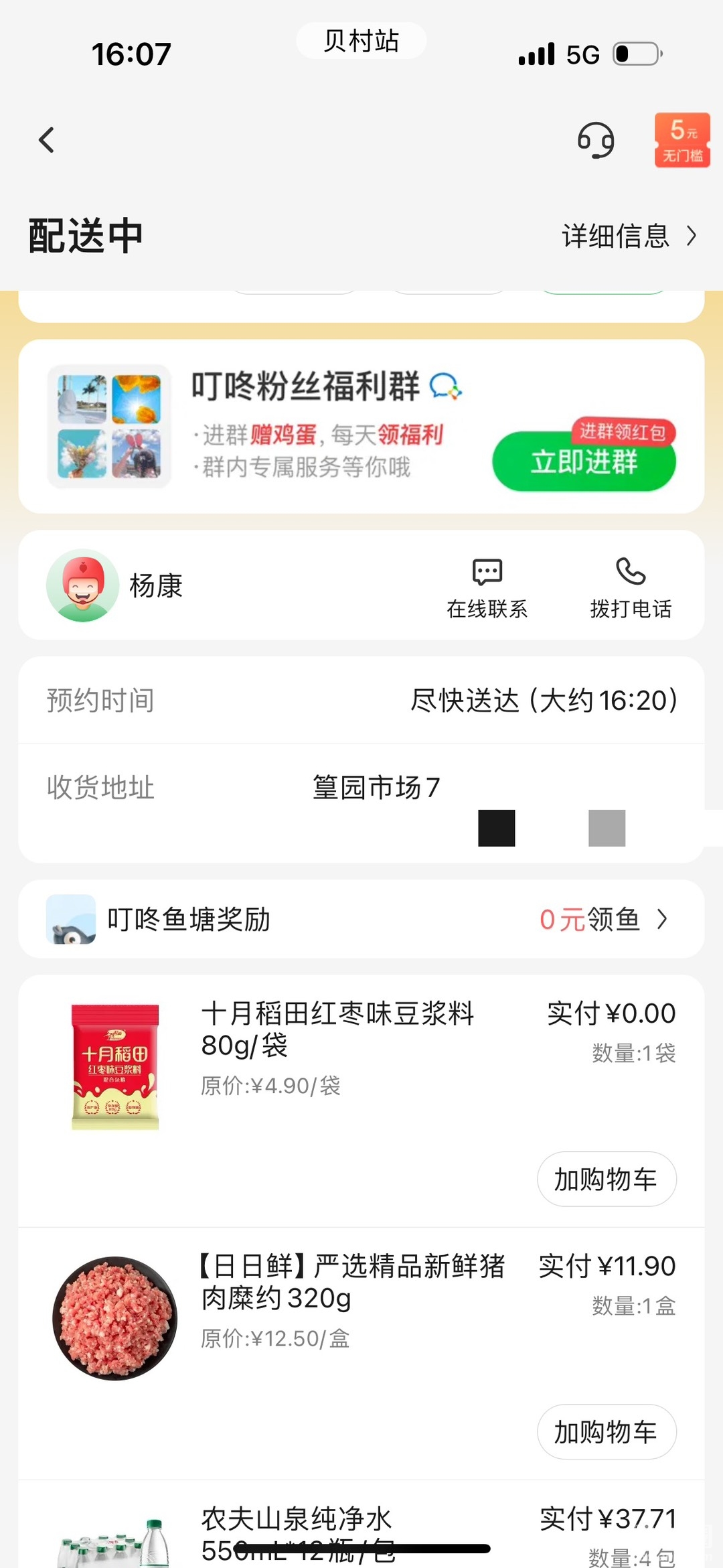Add 十月稻田红枣味豆浆料 to cart
This screenshot has width=723, height=1568.
(606, 1179)
